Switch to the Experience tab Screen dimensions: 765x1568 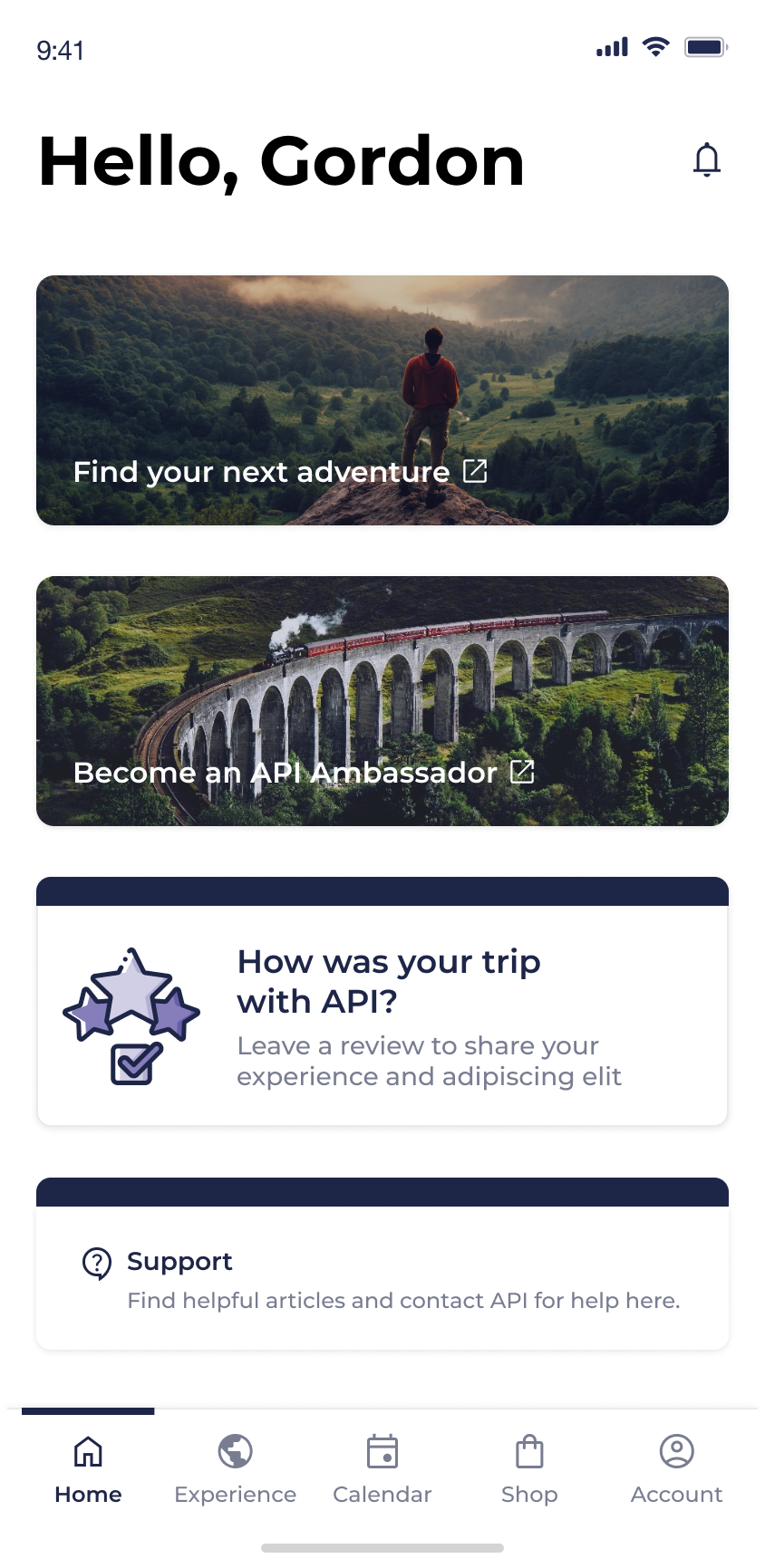235,1469
